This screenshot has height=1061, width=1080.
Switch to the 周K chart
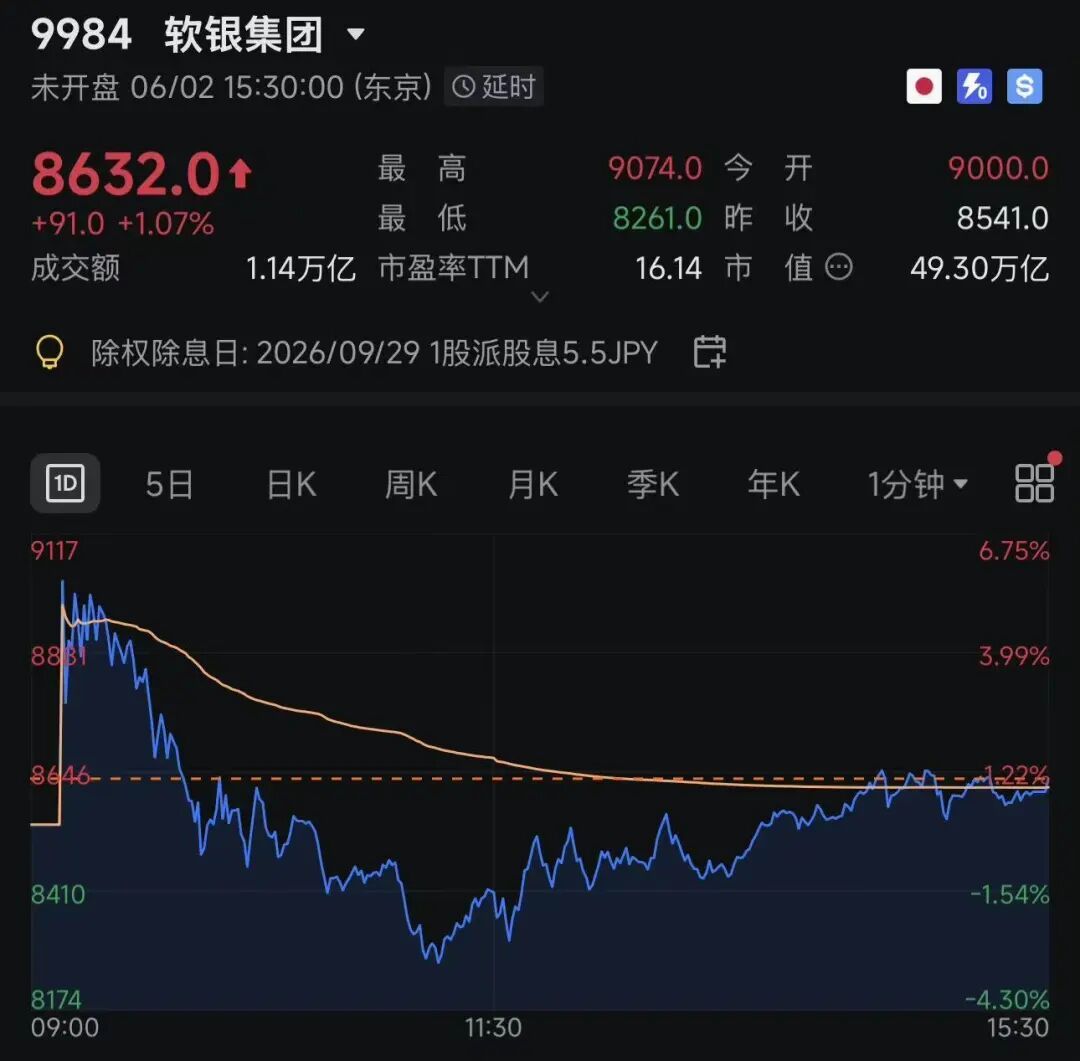pyautogui.click(x=411, y=484)
